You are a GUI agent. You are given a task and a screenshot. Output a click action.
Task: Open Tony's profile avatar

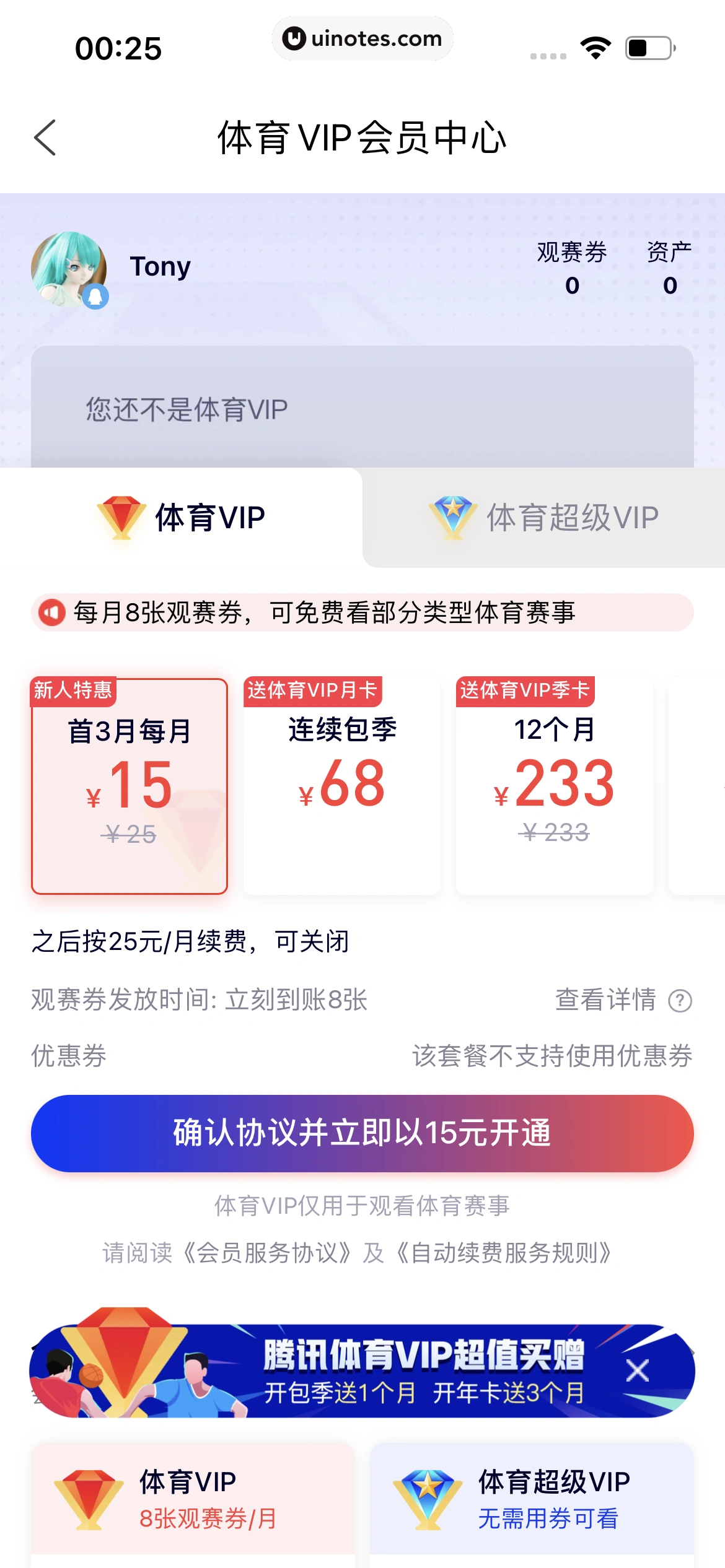tap(69, 269)
